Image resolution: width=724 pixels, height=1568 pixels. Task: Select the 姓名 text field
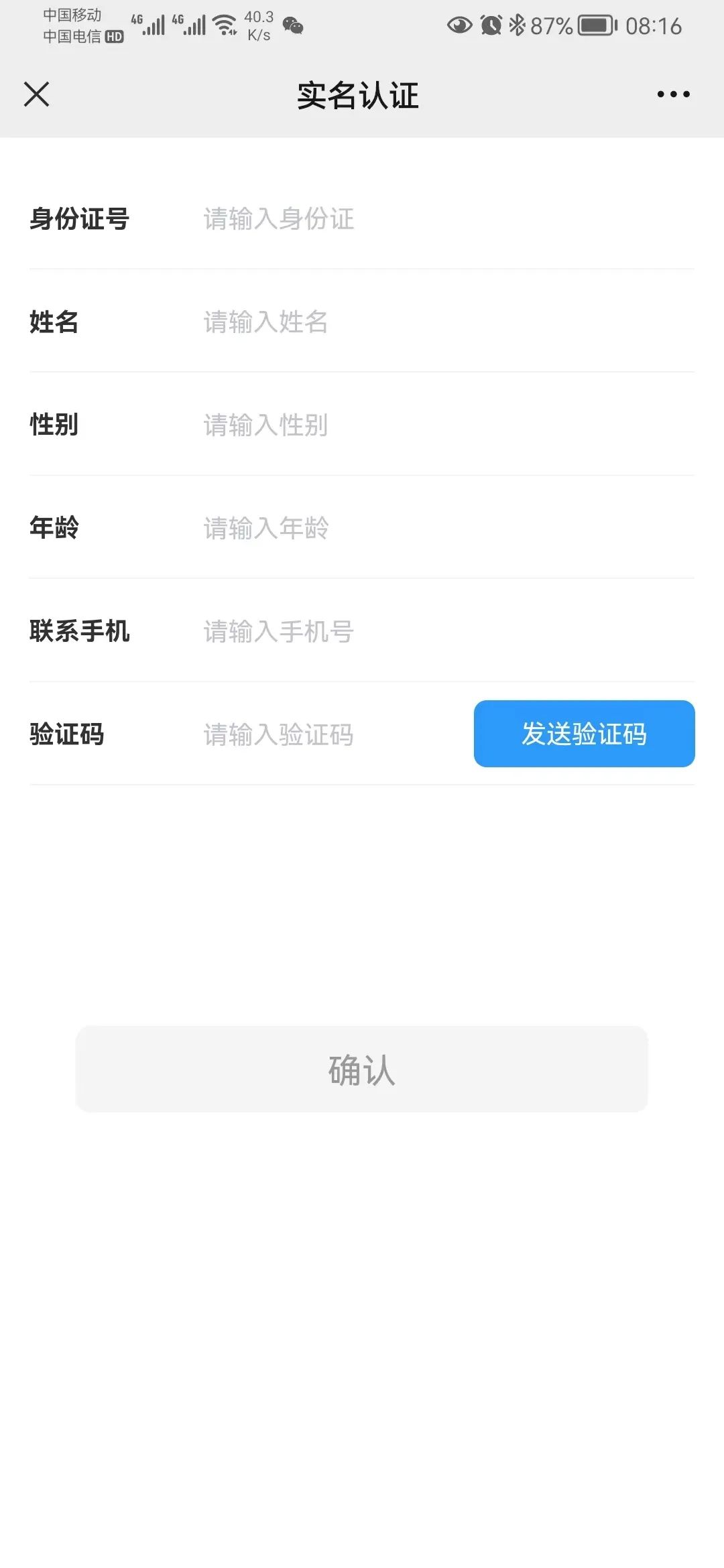(x=442, y=322)
